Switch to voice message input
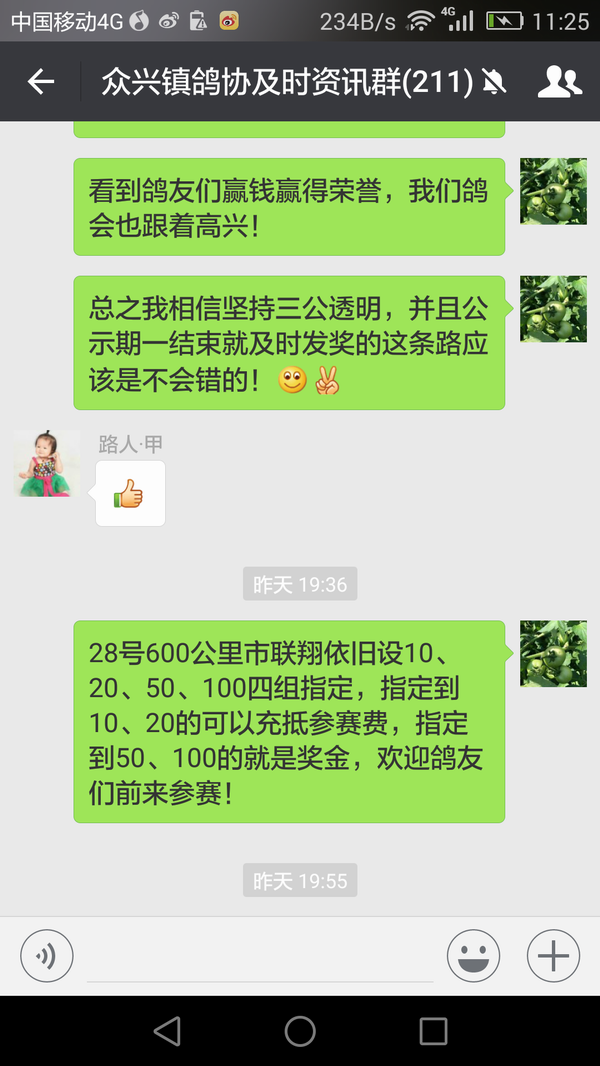The image size is (600, 1066). [47, 956]
